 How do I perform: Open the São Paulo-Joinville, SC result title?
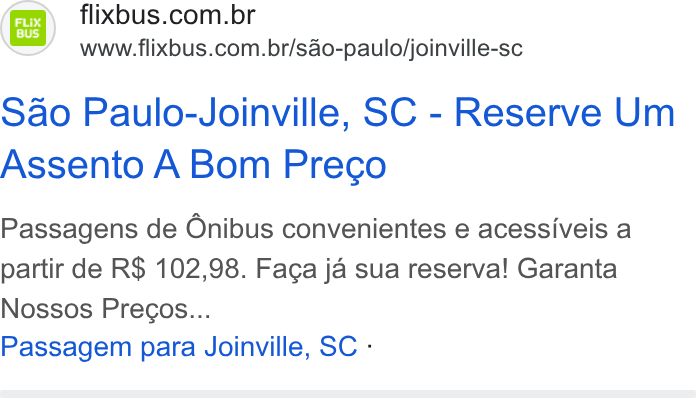pyautogui.click(x=337, y=138)
